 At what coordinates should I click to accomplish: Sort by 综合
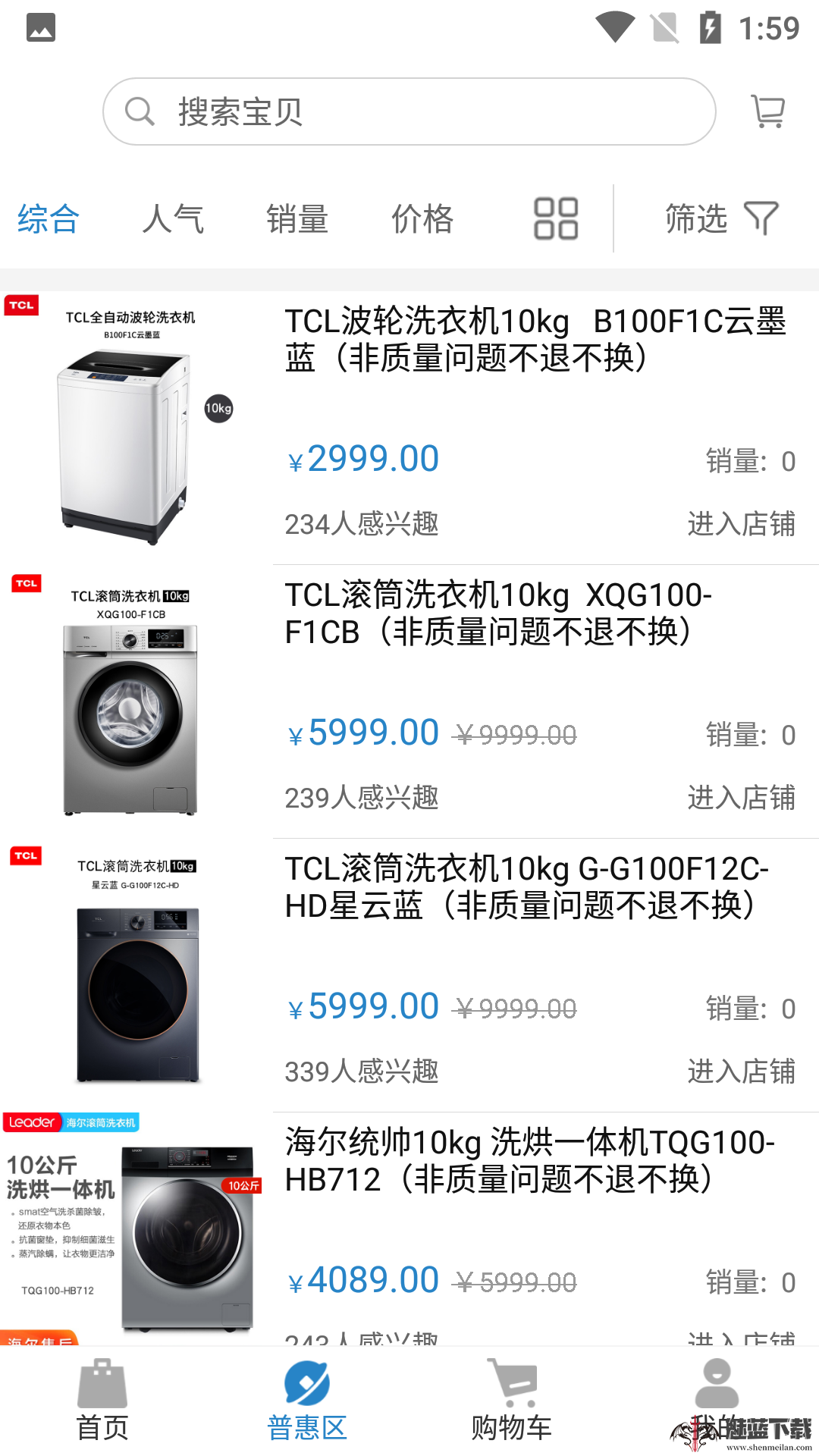coord(49,219)
